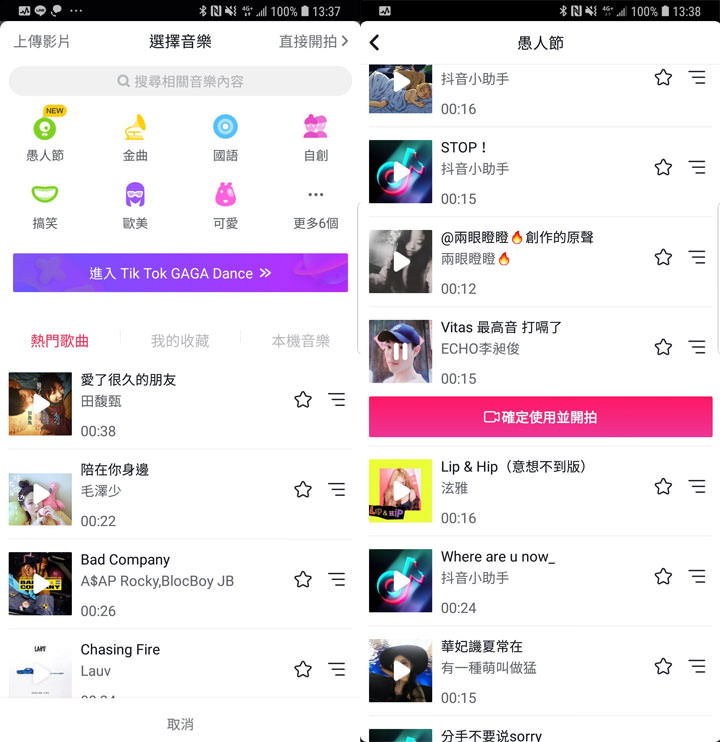Favorite STOP! by 抖音小助手
Viewport: 720px width, 742px height.
click(663, 168)
